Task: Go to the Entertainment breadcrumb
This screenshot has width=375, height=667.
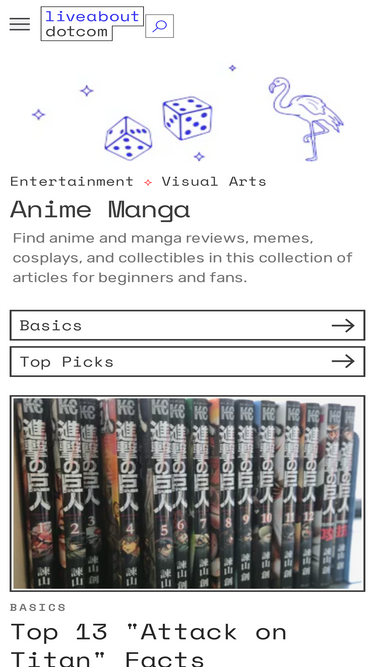Action: tap(72, 182)
